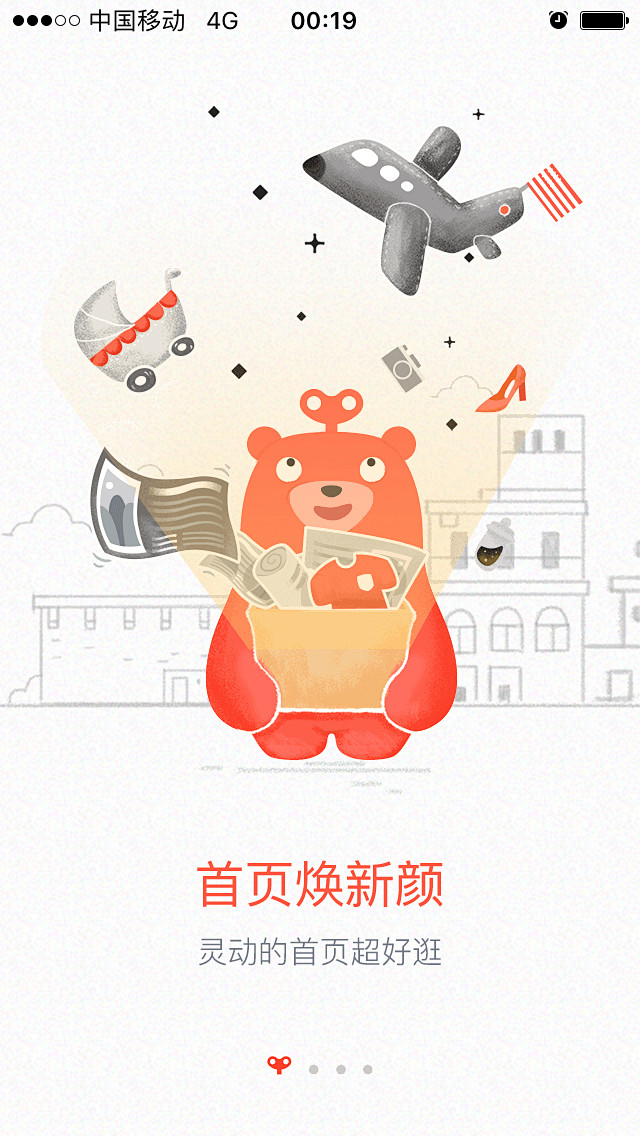Tap the red active first-page indicator
640x1136 pixels.
pos(280,1065)
